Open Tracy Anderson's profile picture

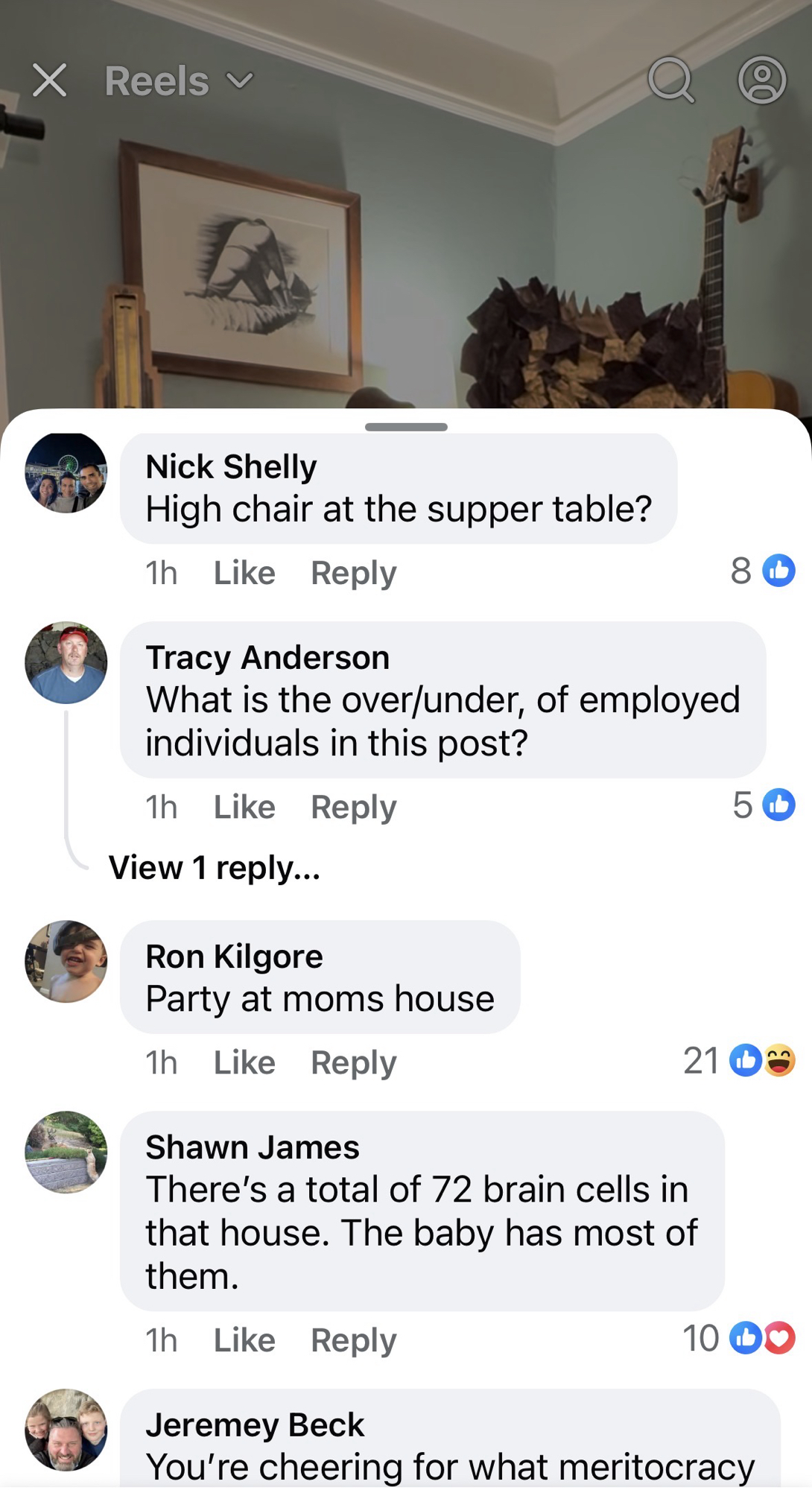pyautogui.click(x=66, y=663)
